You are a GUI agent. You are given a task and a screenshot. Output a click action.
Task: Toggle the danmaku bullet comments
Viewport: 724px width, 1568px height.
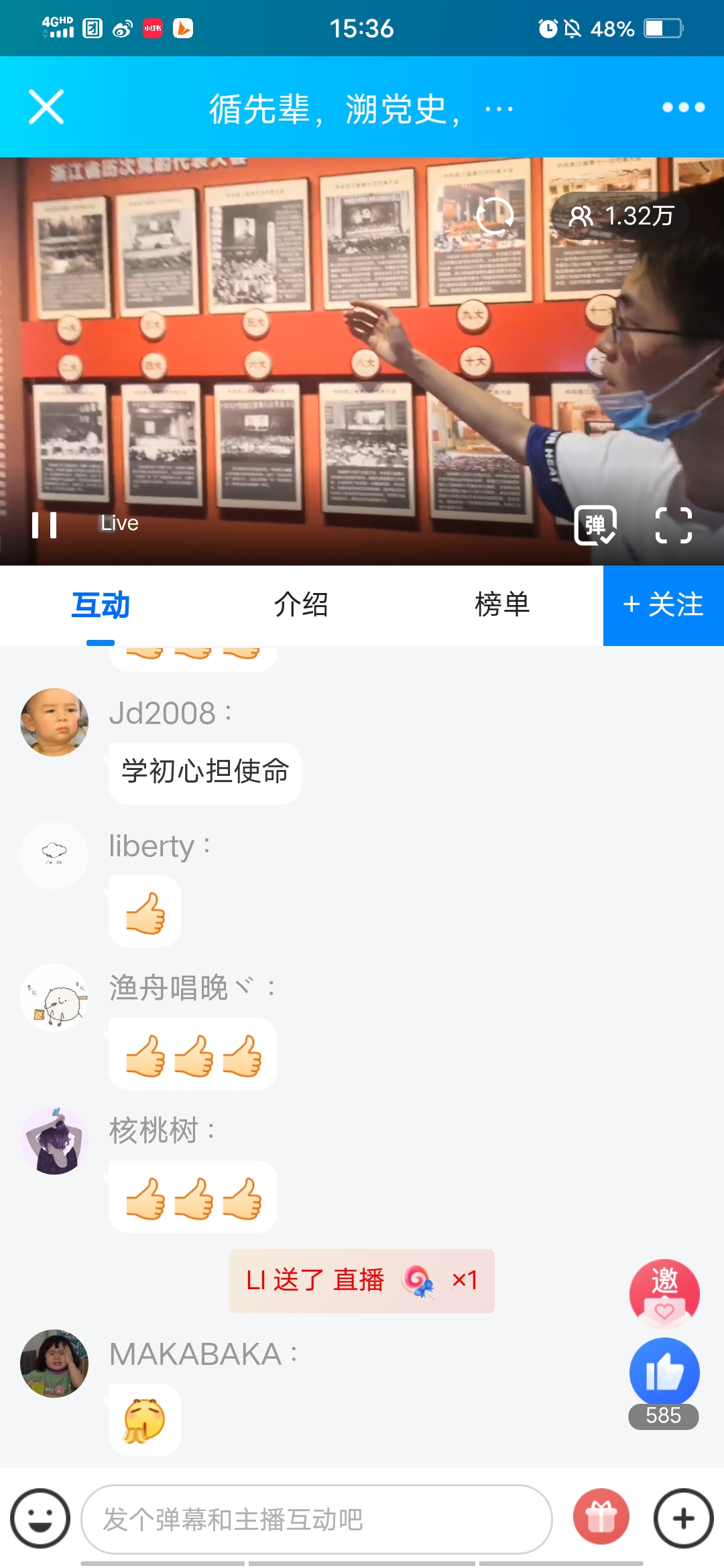coord(595,525)
